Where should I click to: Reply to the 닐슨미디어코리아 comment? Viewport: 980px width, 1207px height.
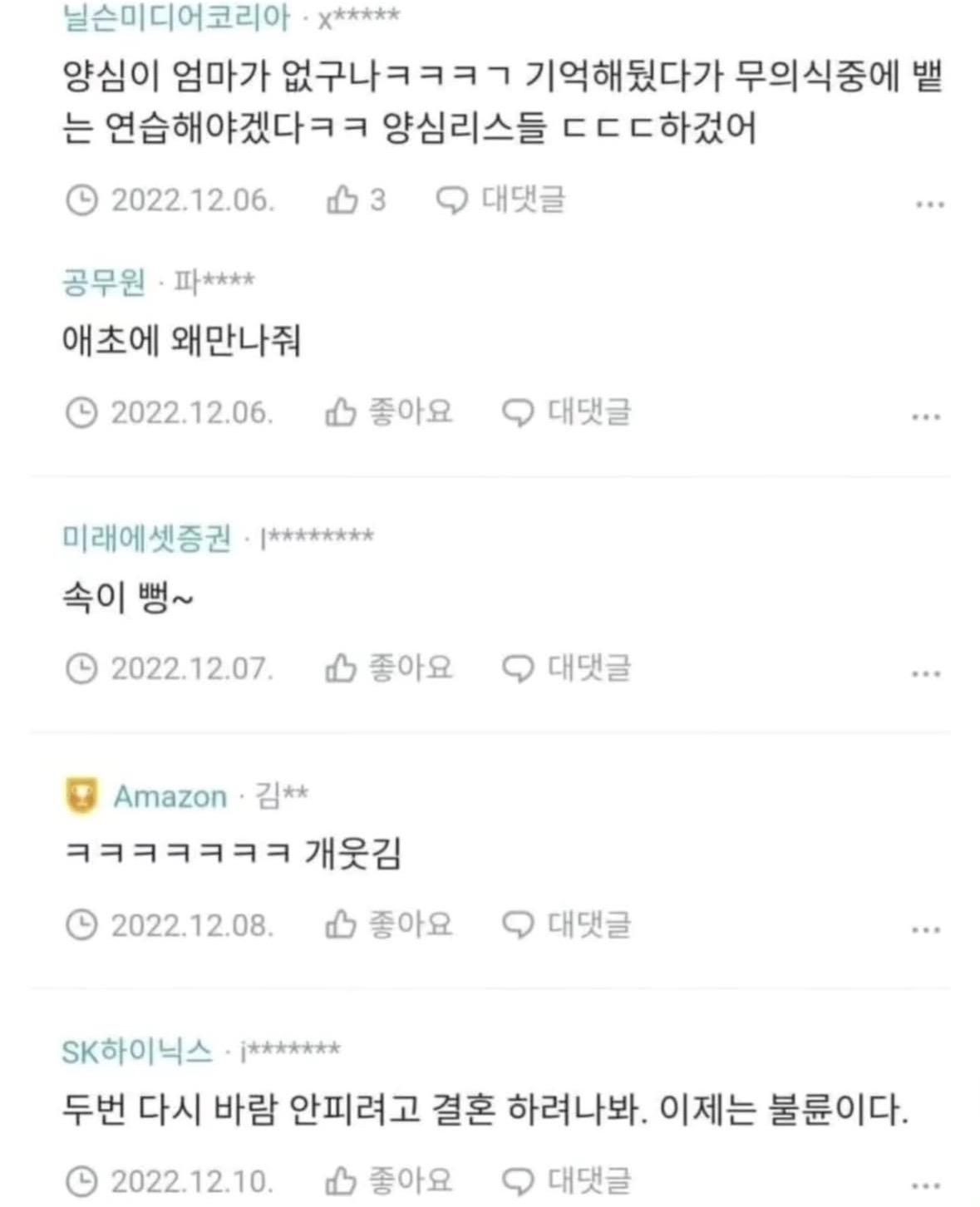501,200
